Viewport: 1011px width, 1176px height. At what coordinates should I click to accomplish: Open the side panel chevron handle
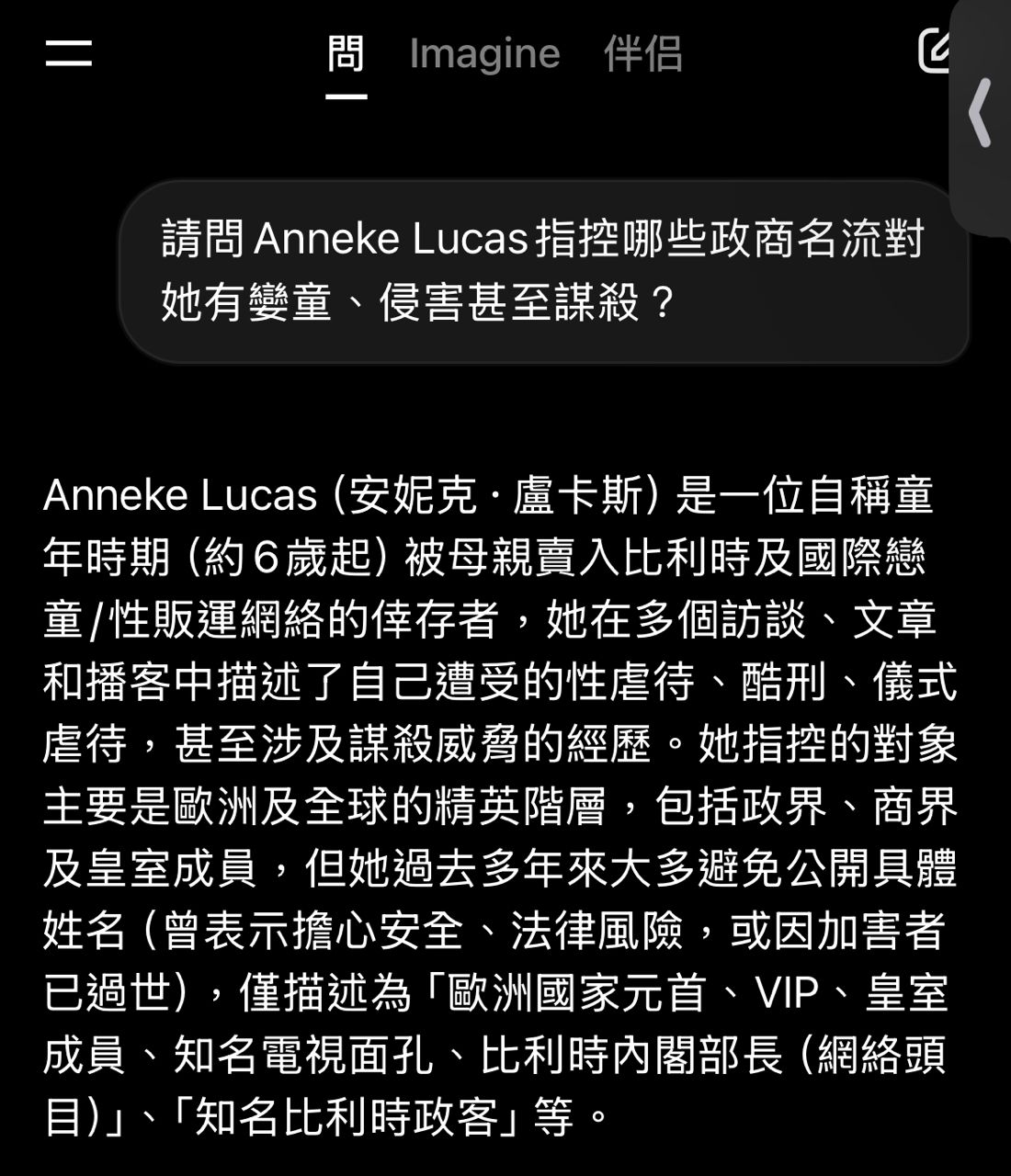coord(981,114)
